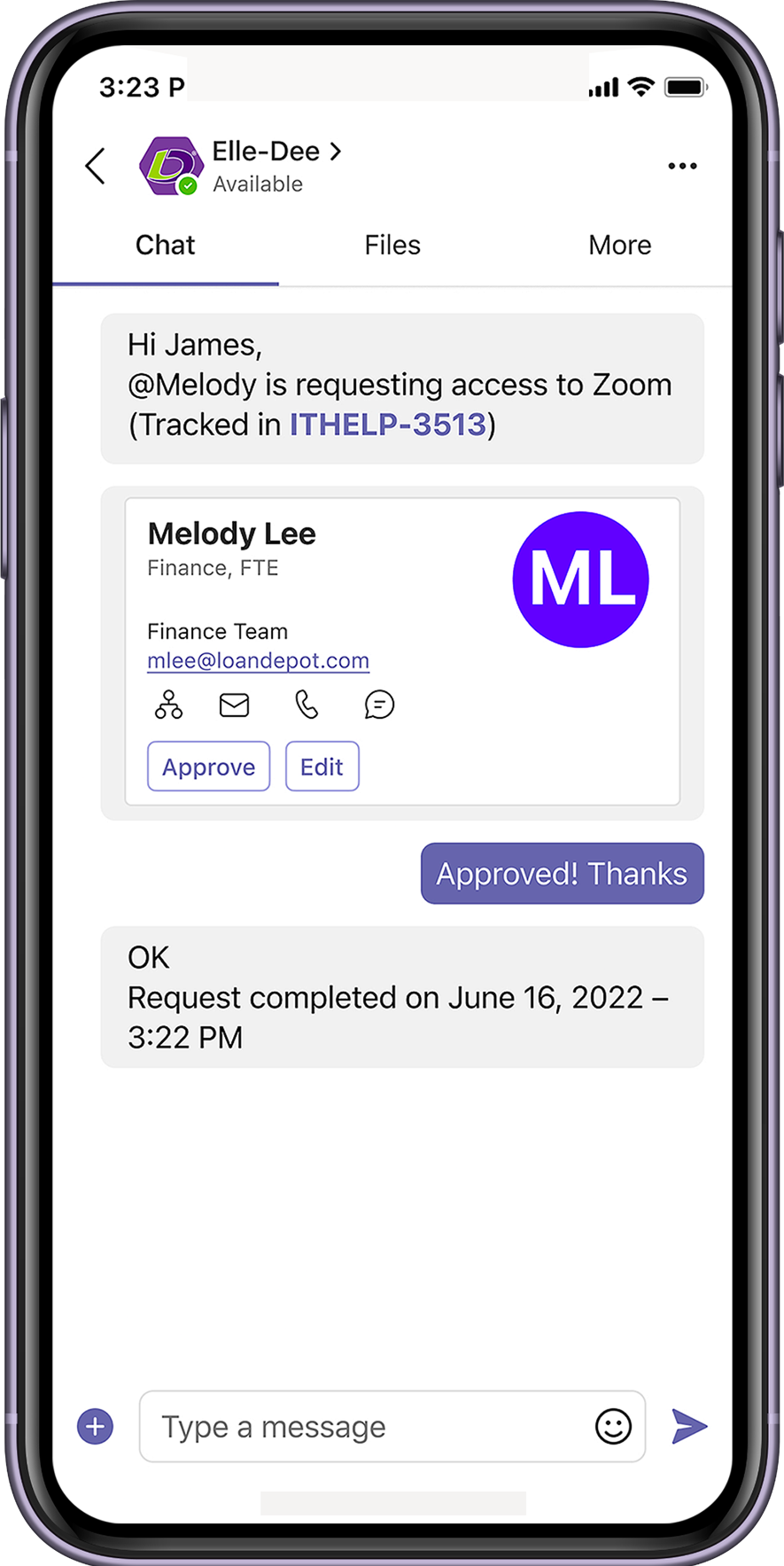Screen dimensions: 784x1566
Task: Approve Melody's Zoom access request
Action: coord(208,767)
